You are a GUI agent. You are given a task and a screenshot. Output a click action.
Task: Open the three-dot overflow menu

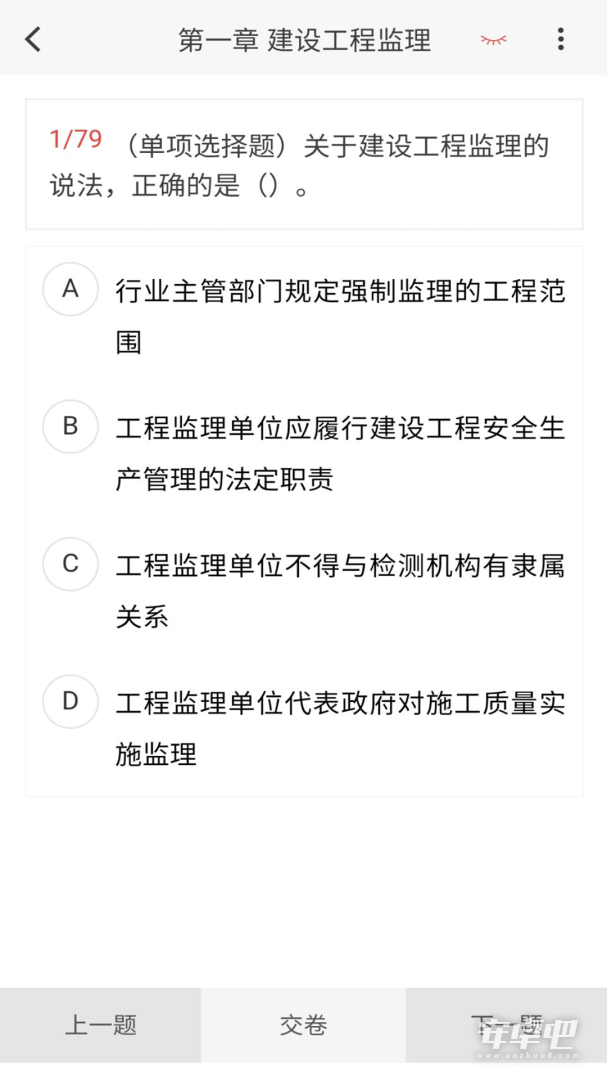561,39
